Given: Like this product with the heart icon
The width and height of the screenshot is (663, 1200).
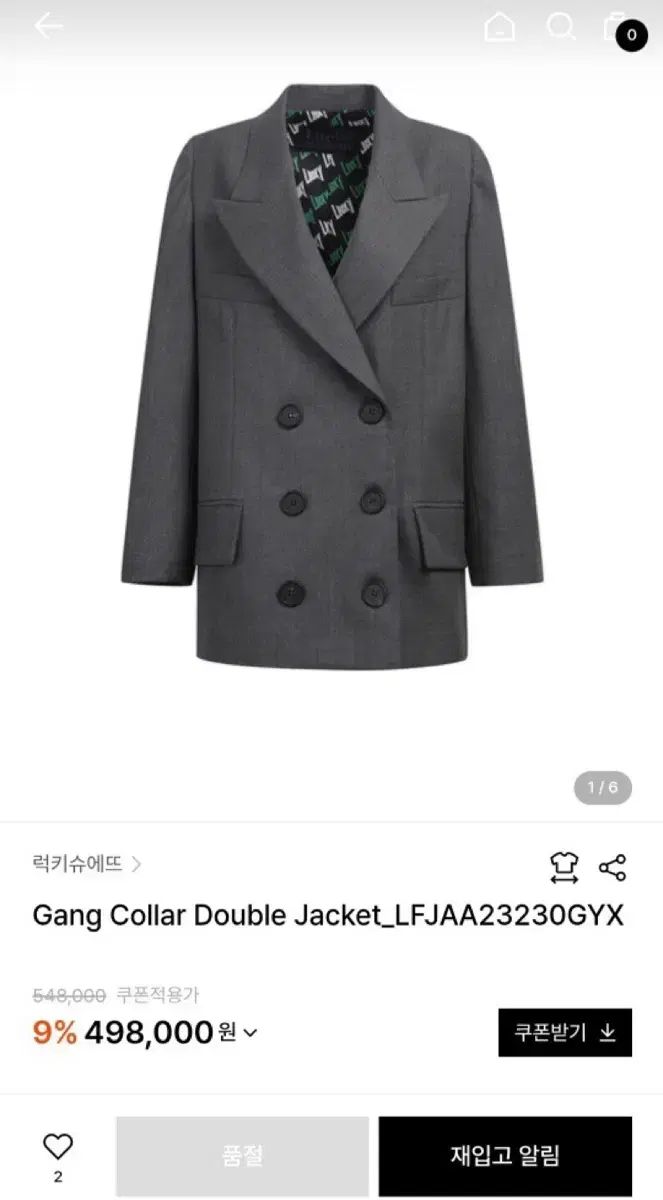Looking at the screenshot, I should tap(58, 1147).
